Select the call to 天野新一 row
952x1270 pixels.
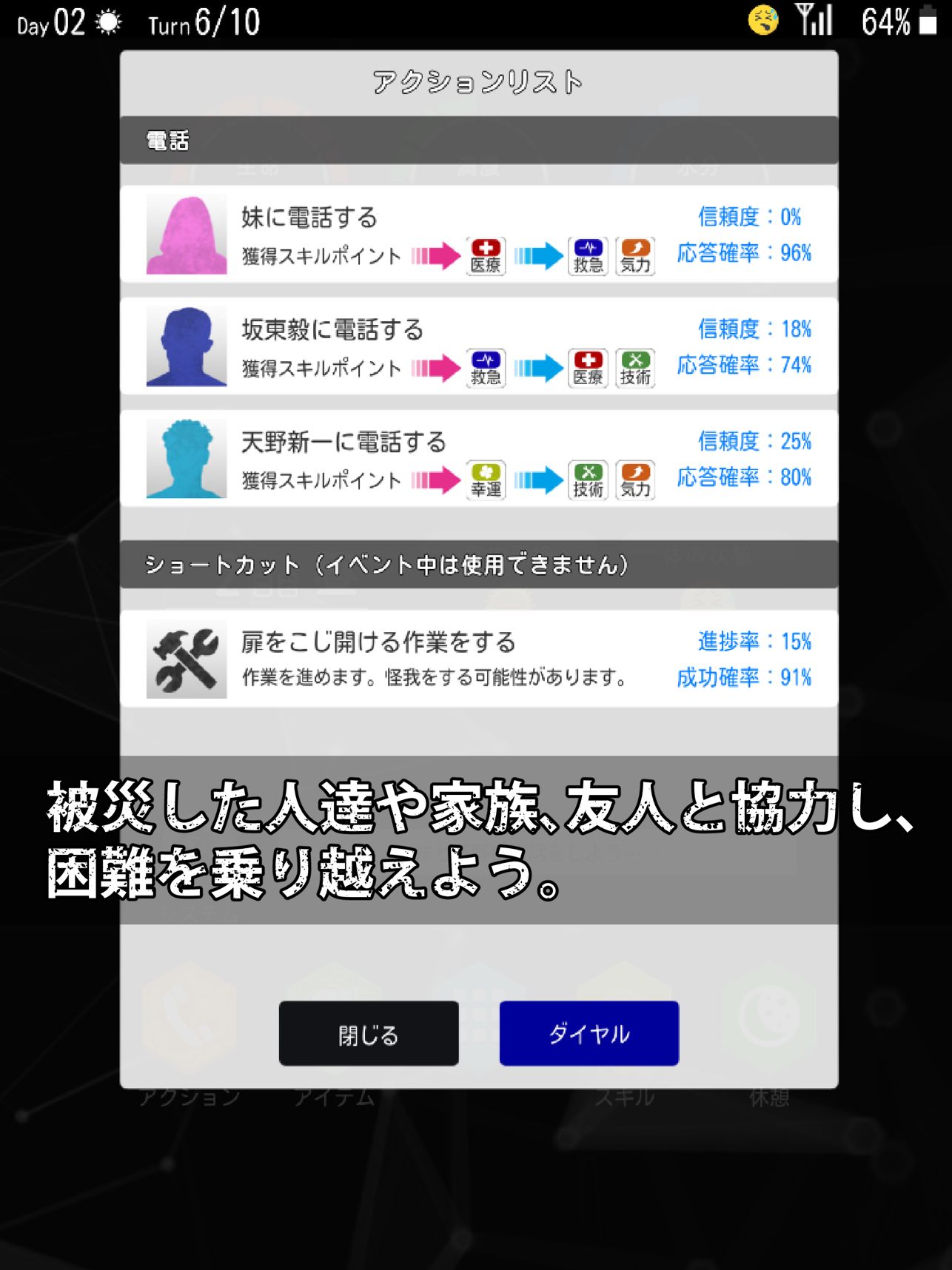[x=478, y=459]
